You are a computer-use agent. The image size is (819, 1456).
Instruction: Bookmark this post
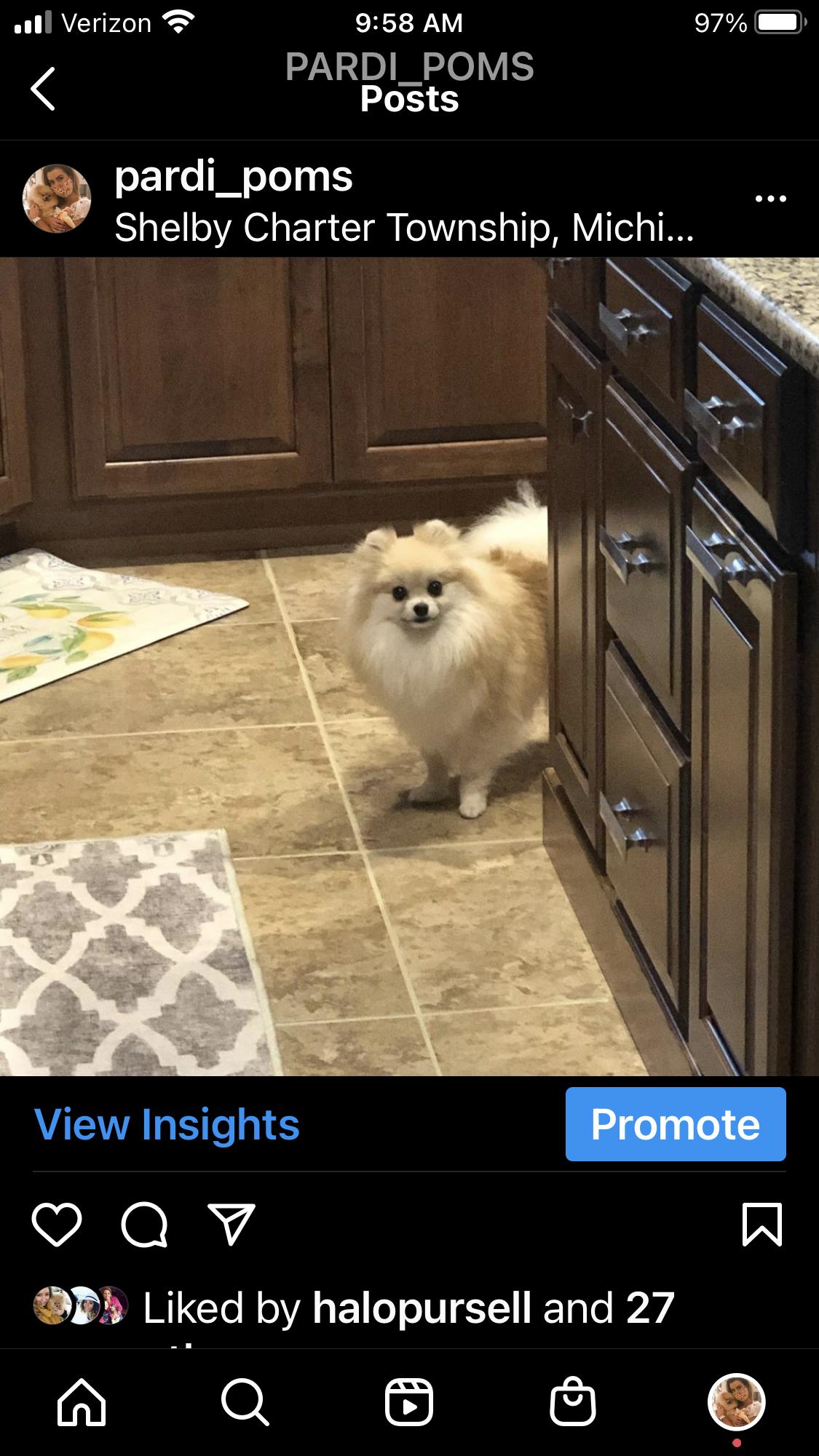click(761, 1225)
